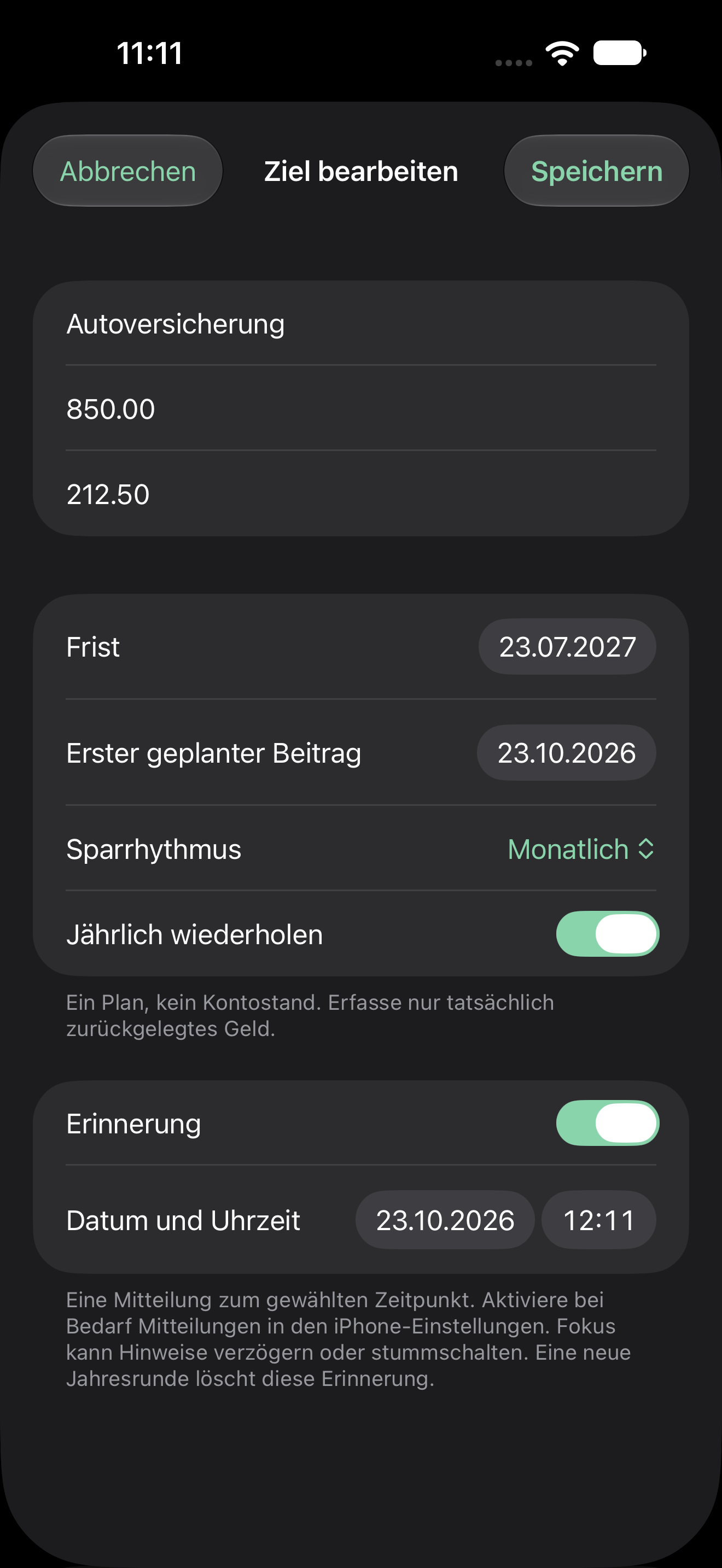This screenshot has height=1568, width=722.
Task: Change the Erster geplanter Beitrag date
Action: click(x=566, y=752)
